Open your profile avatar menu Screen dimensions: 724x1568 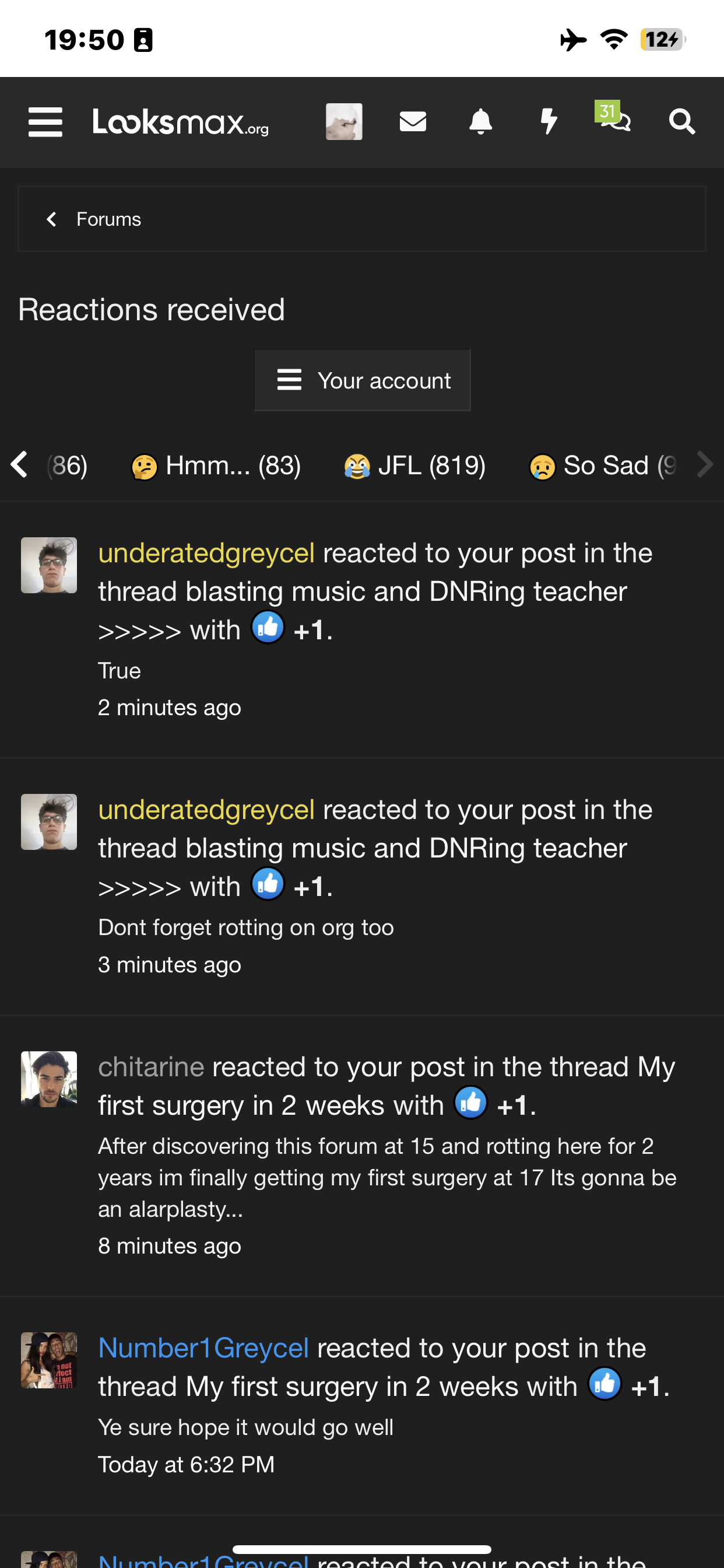344,122
